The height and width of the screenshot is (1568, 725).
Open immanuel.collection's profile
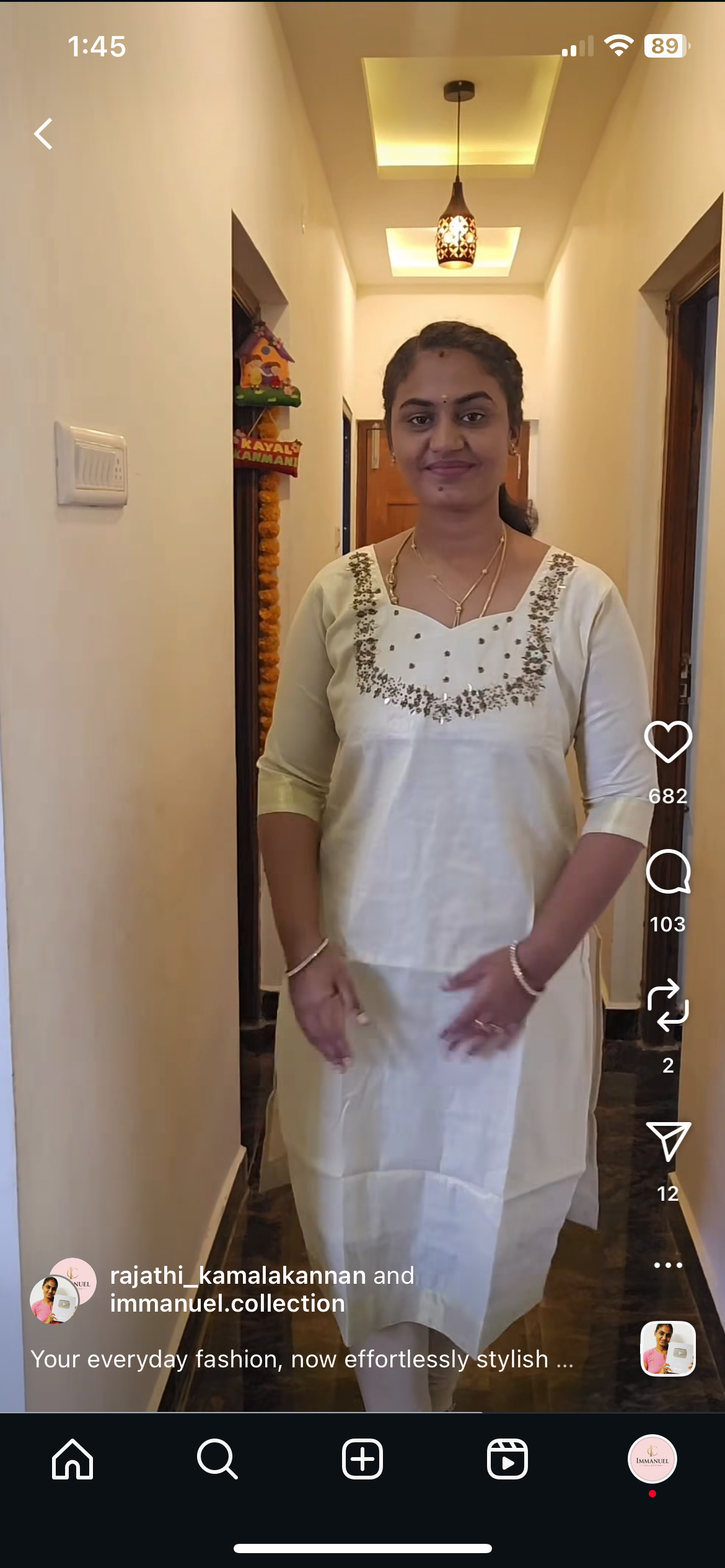(x=227, y=1304)
